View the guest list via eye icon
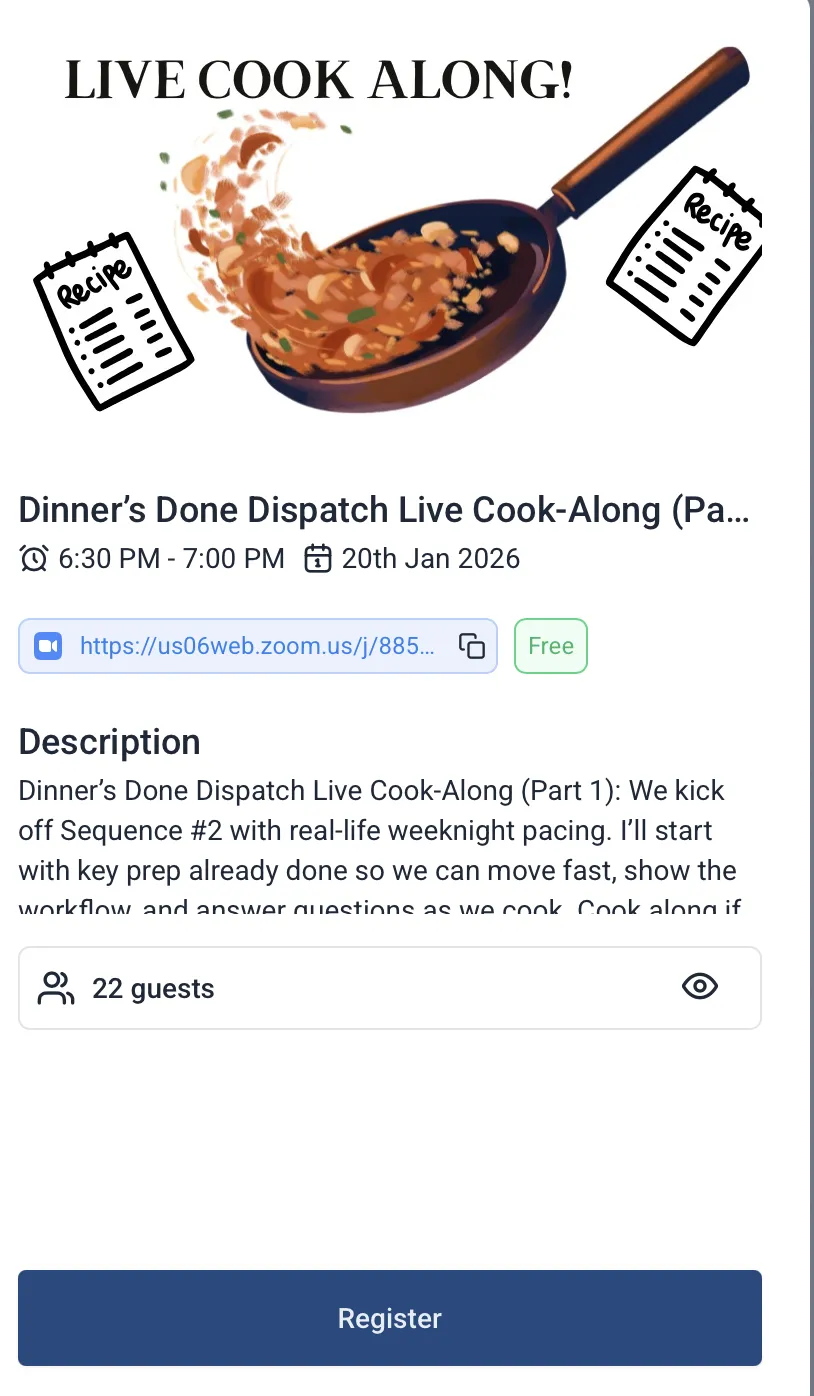 (700, 987)
